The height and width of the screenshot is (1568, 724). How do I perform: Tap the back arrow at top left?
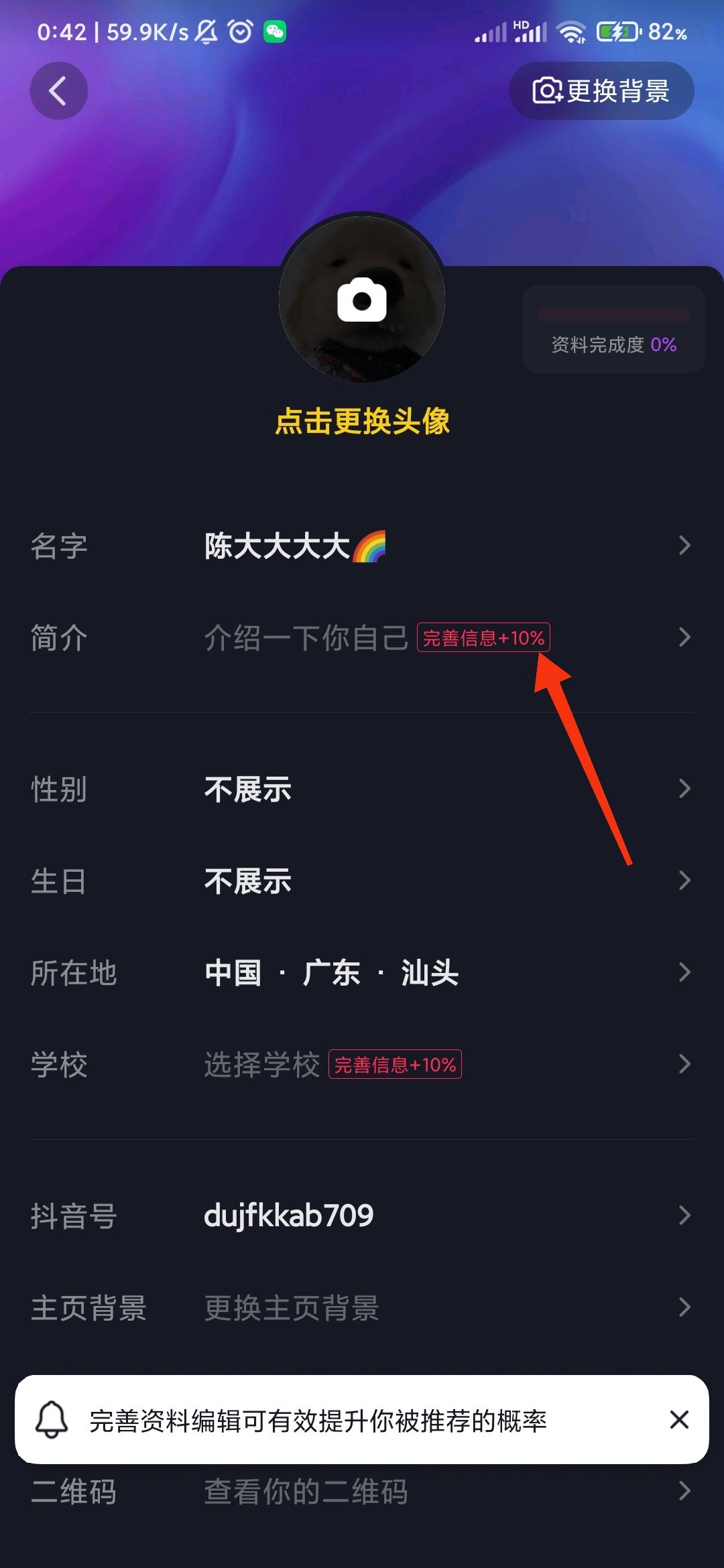pos(59,91)
